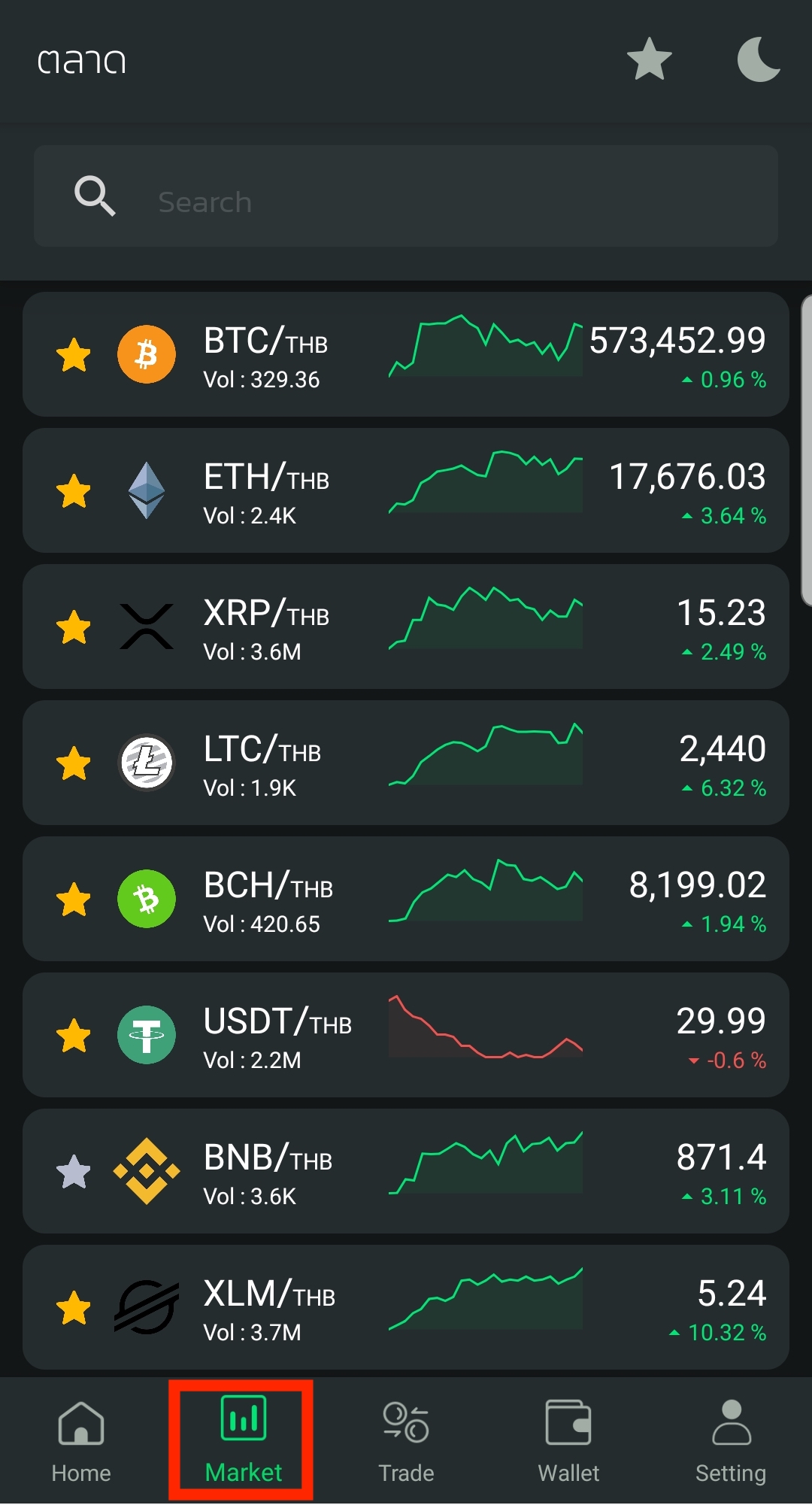This screenshot has height=1505, width=812.
Task: Tap the Binance BNB coin icon
Action: (147, 1172)
